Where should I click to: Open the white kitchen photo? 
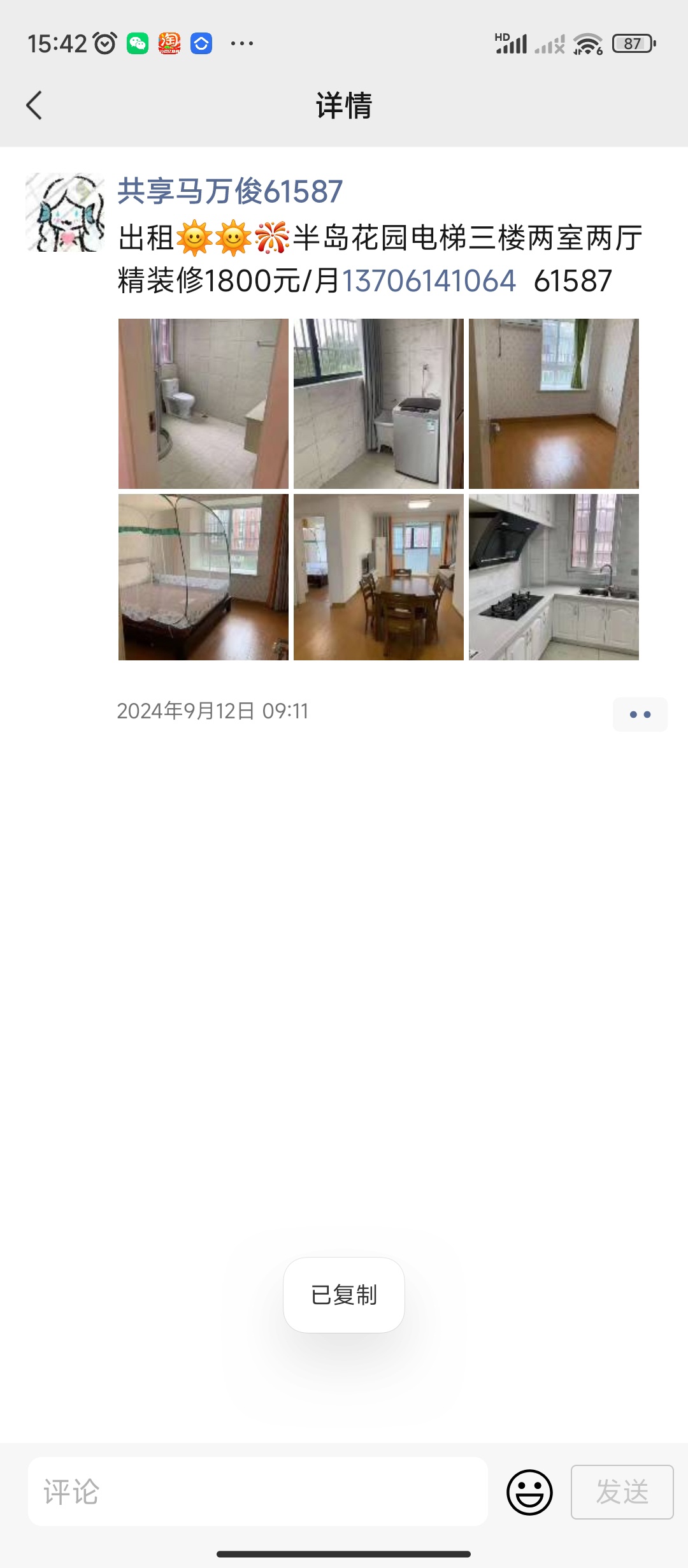point(554,577)
